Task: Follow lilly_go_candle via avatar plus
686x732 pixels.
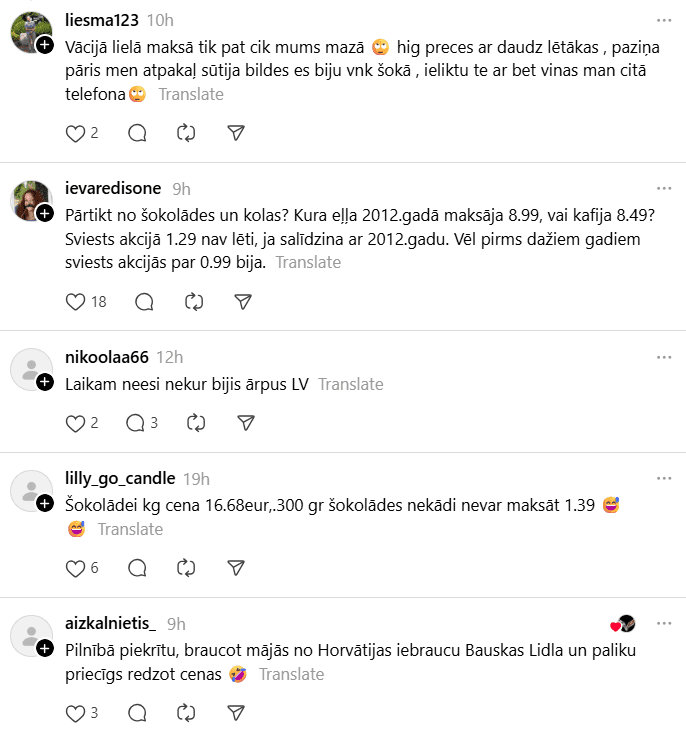Action: [45, 503]
